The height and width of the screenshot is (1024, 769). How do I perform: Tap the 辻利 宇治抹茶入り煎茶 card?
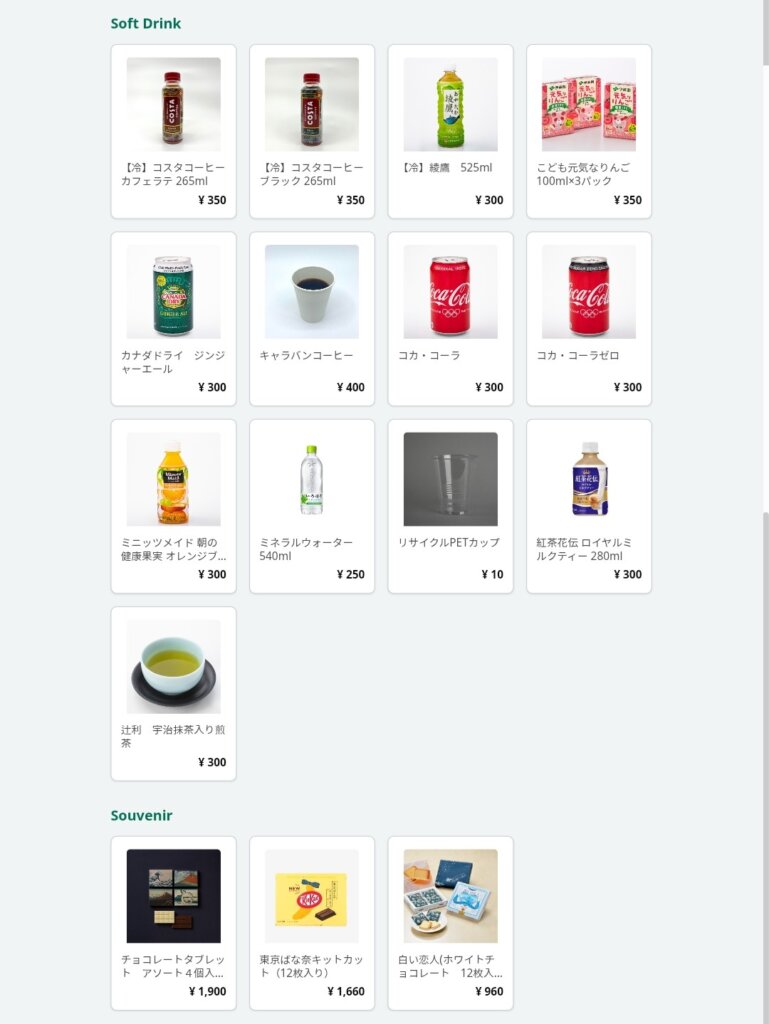(173, 693)
